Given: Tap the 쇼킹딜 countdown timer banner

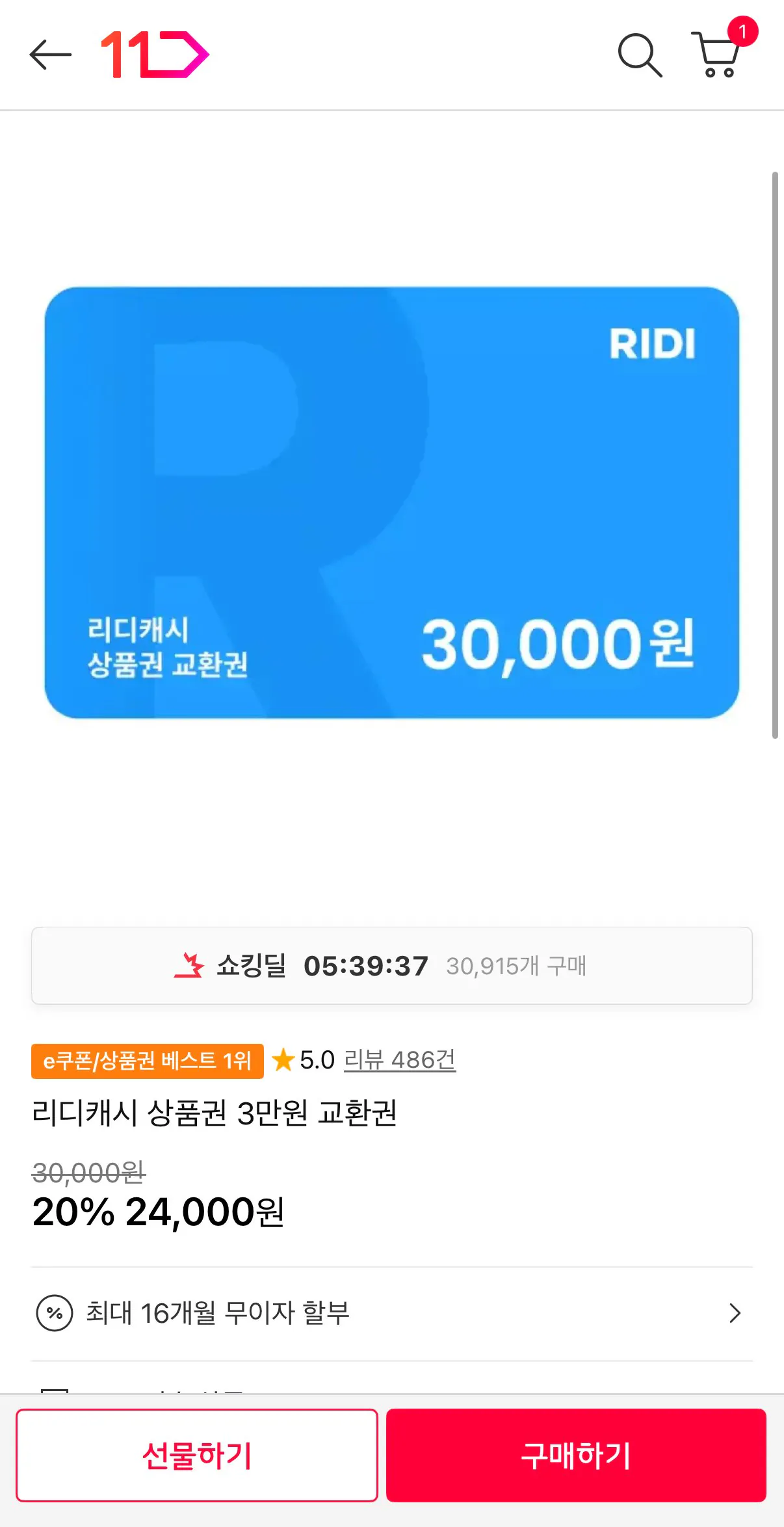Looking at the screenshot, I should (x=392, y=967).
